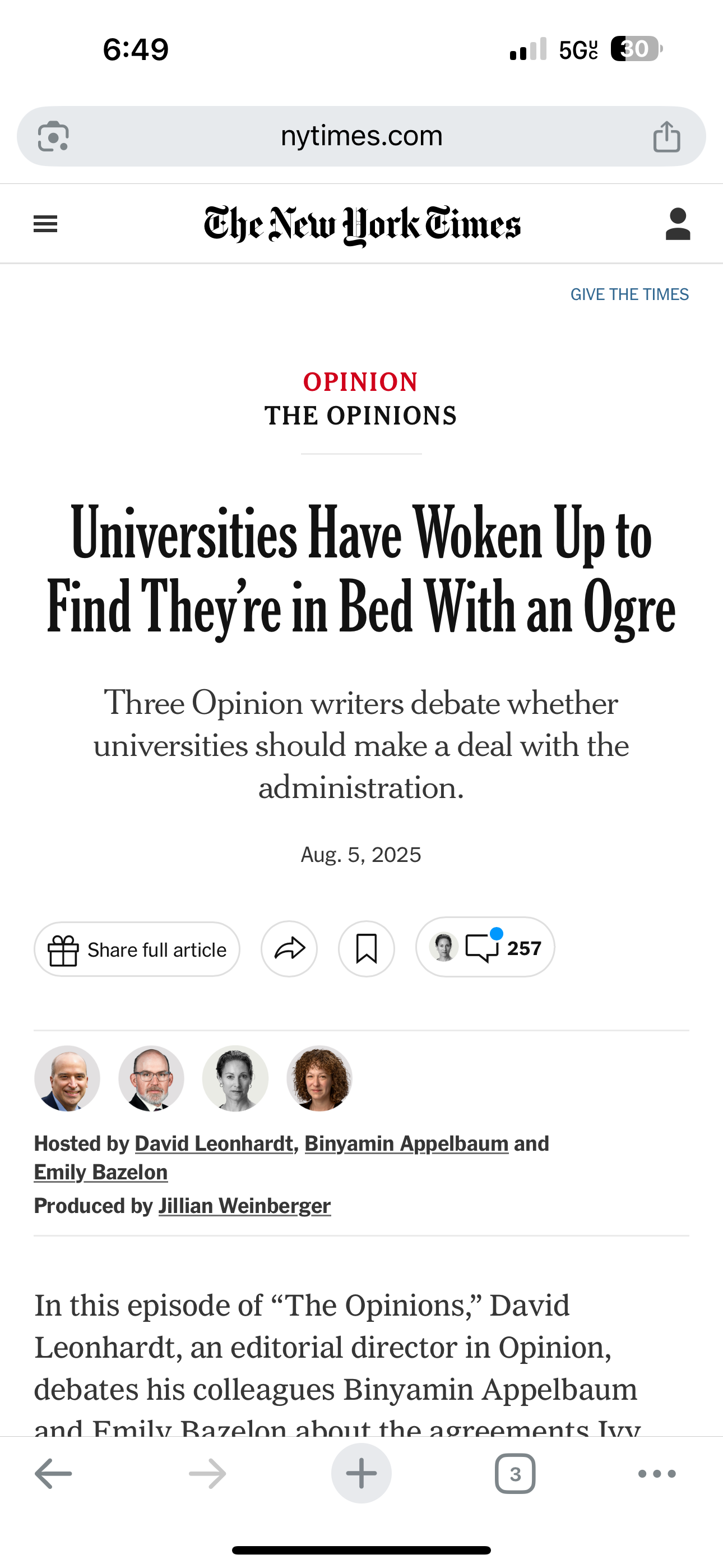
Task: Tap the nytimes.com address bar
Action: tap(361, 136)
